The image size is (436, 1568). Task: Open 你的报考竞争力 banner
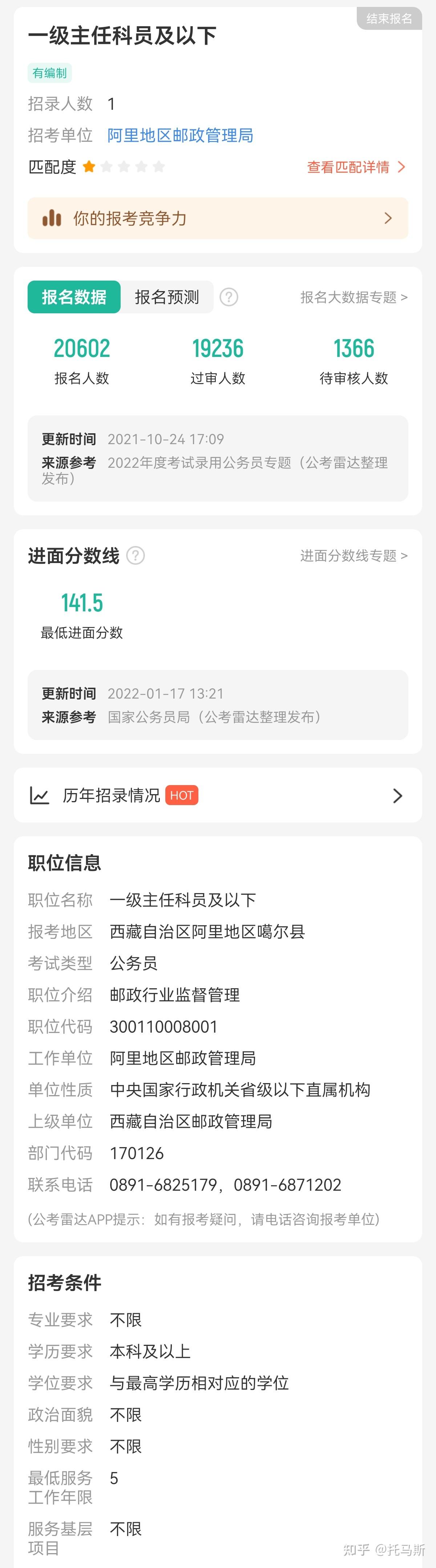point(218,218)
